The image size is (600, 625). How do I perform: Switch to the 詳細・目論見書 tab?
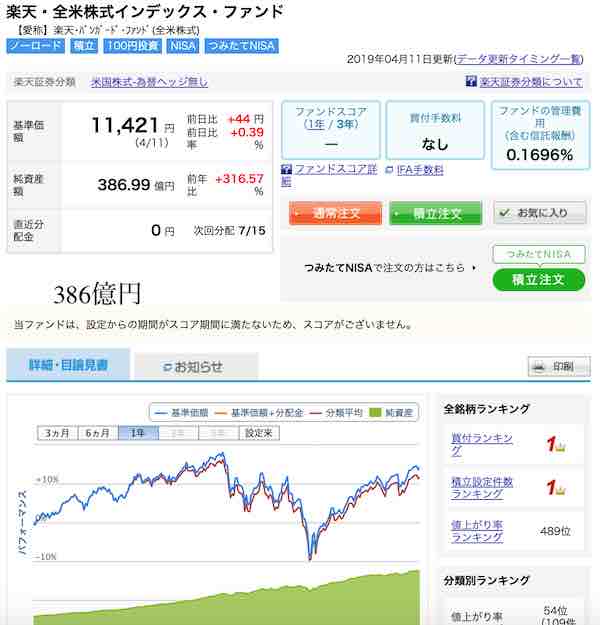[68, 365]
